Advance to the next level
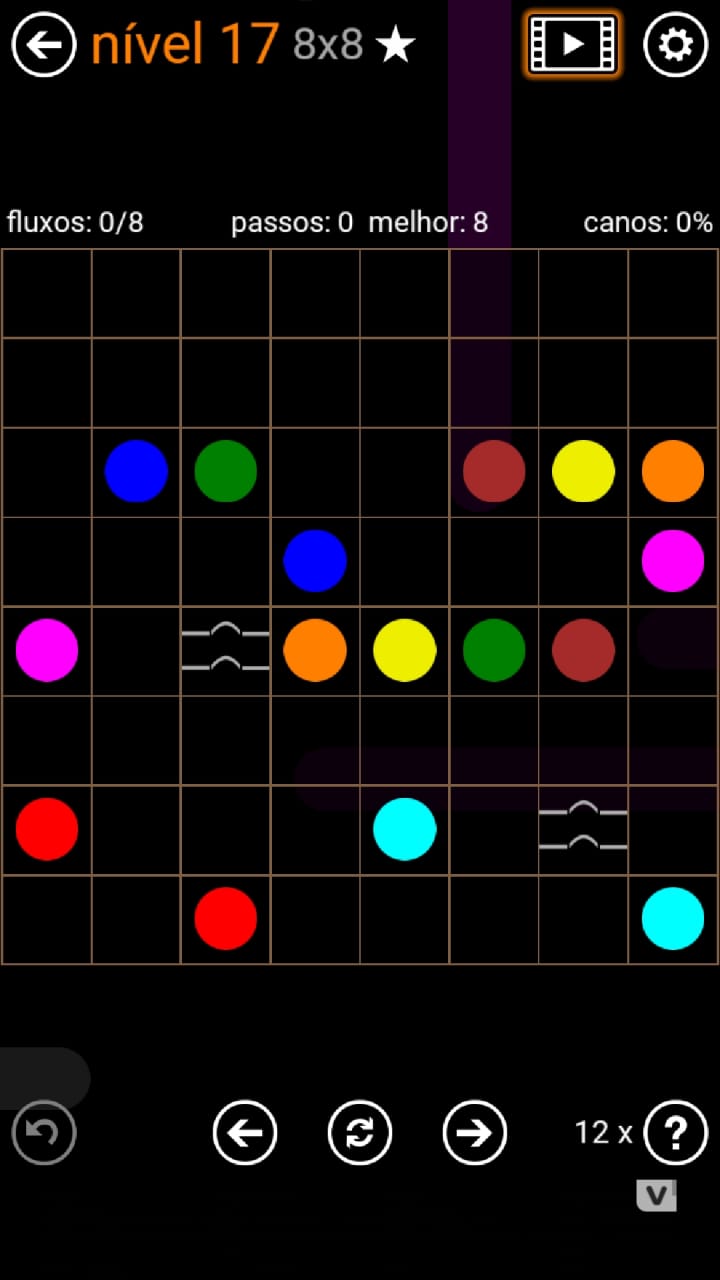Screen dimensions: 720x1280 tap(475, 1132)
